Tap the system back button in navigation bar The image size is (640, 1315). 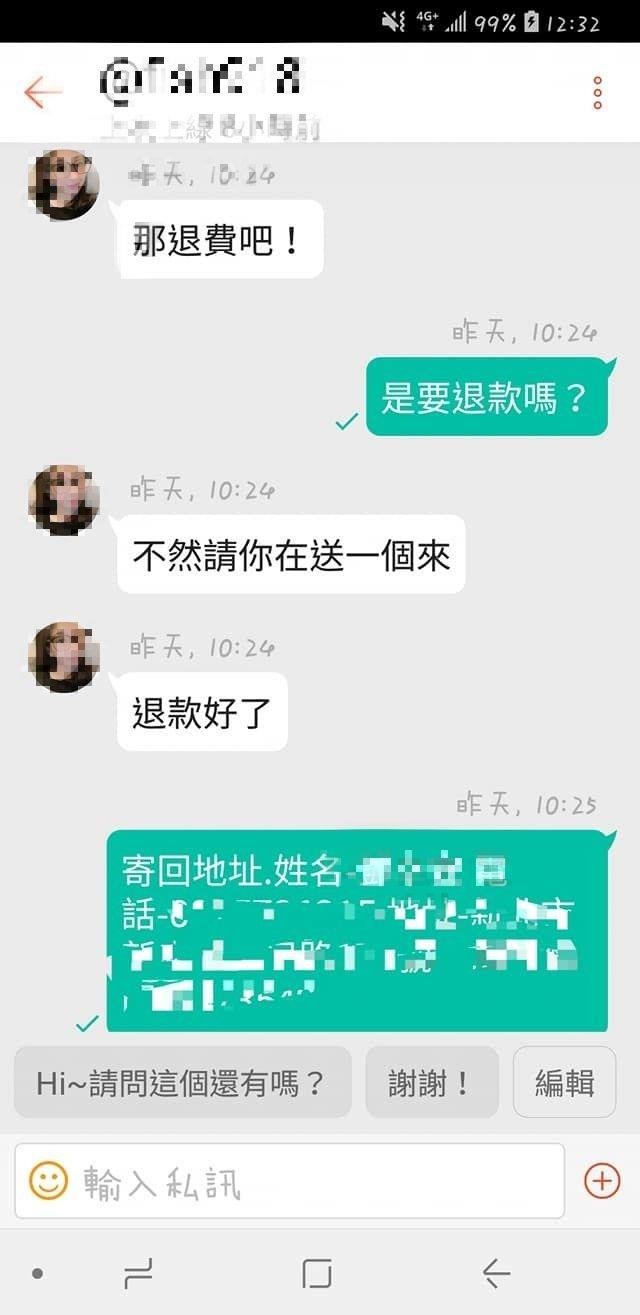point(496,1273)
